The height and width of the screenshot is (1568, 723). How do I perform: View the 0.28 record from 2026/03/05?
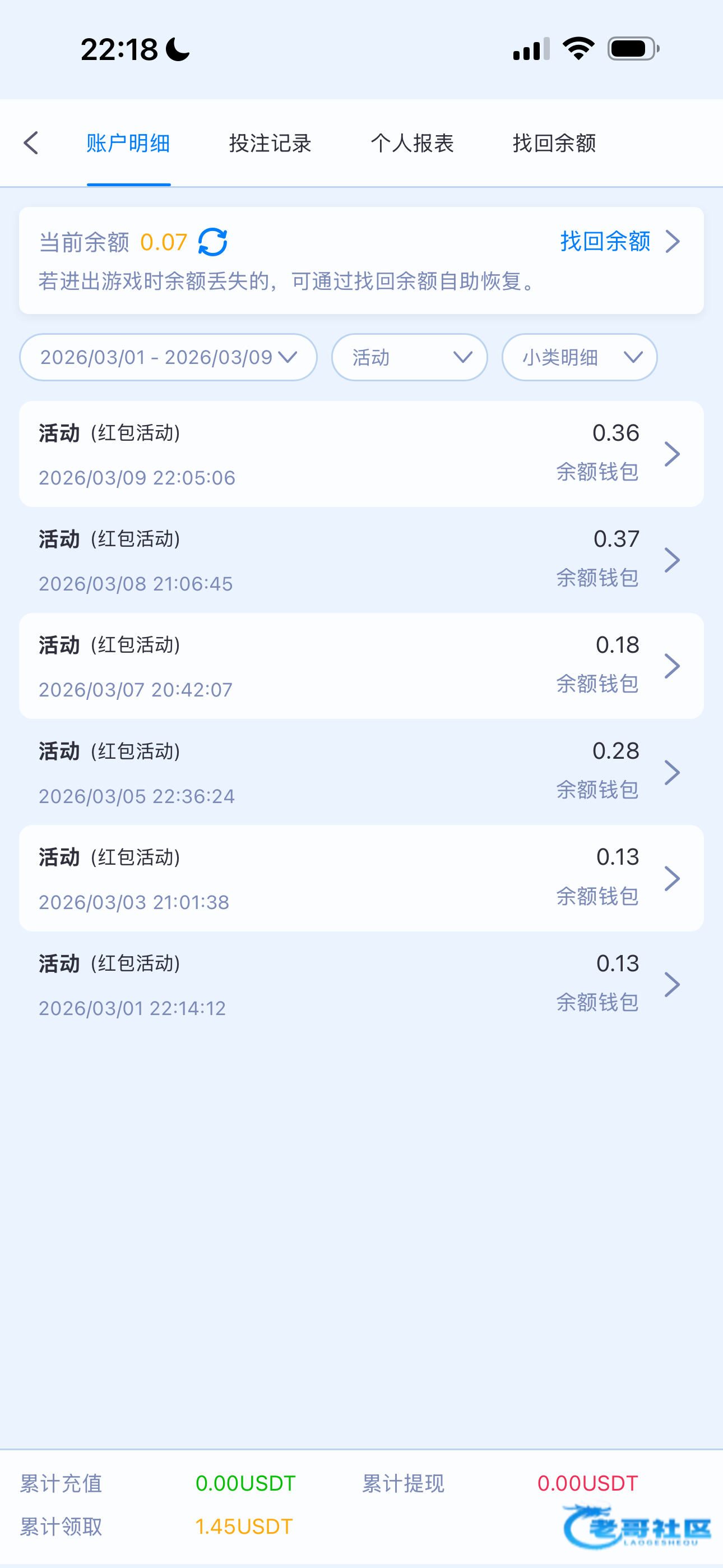361,772
